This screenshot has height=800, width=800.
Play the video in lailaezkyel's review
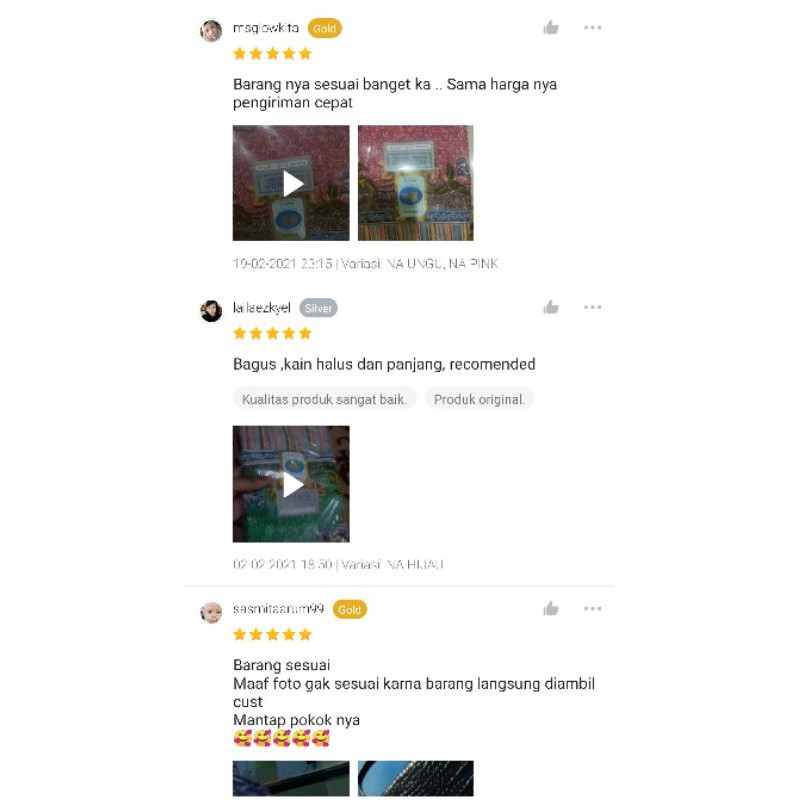[x=291, y=484]
